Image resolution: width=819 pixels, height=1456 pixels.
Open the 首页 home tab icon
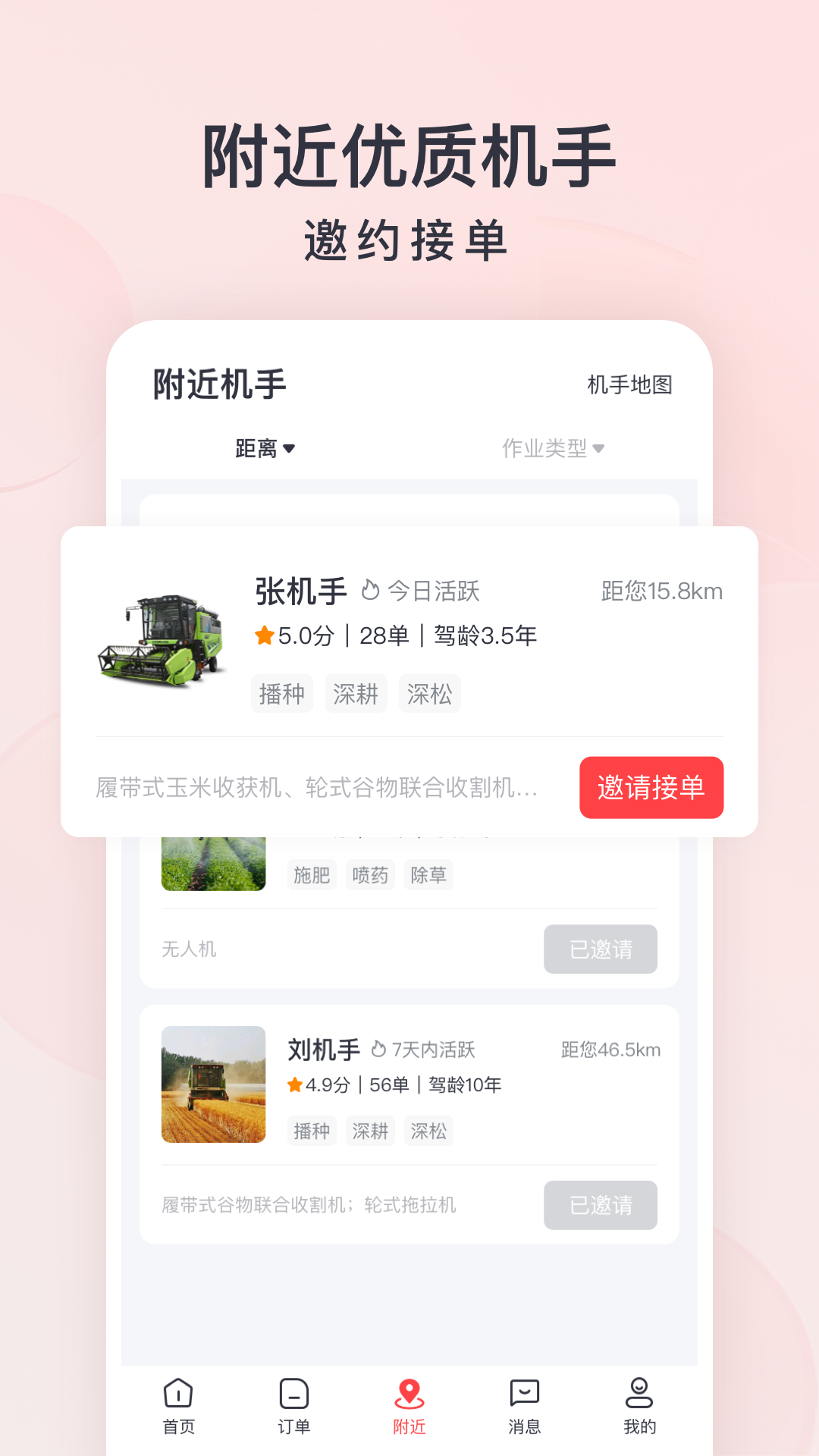click(x=177, y=1408)
